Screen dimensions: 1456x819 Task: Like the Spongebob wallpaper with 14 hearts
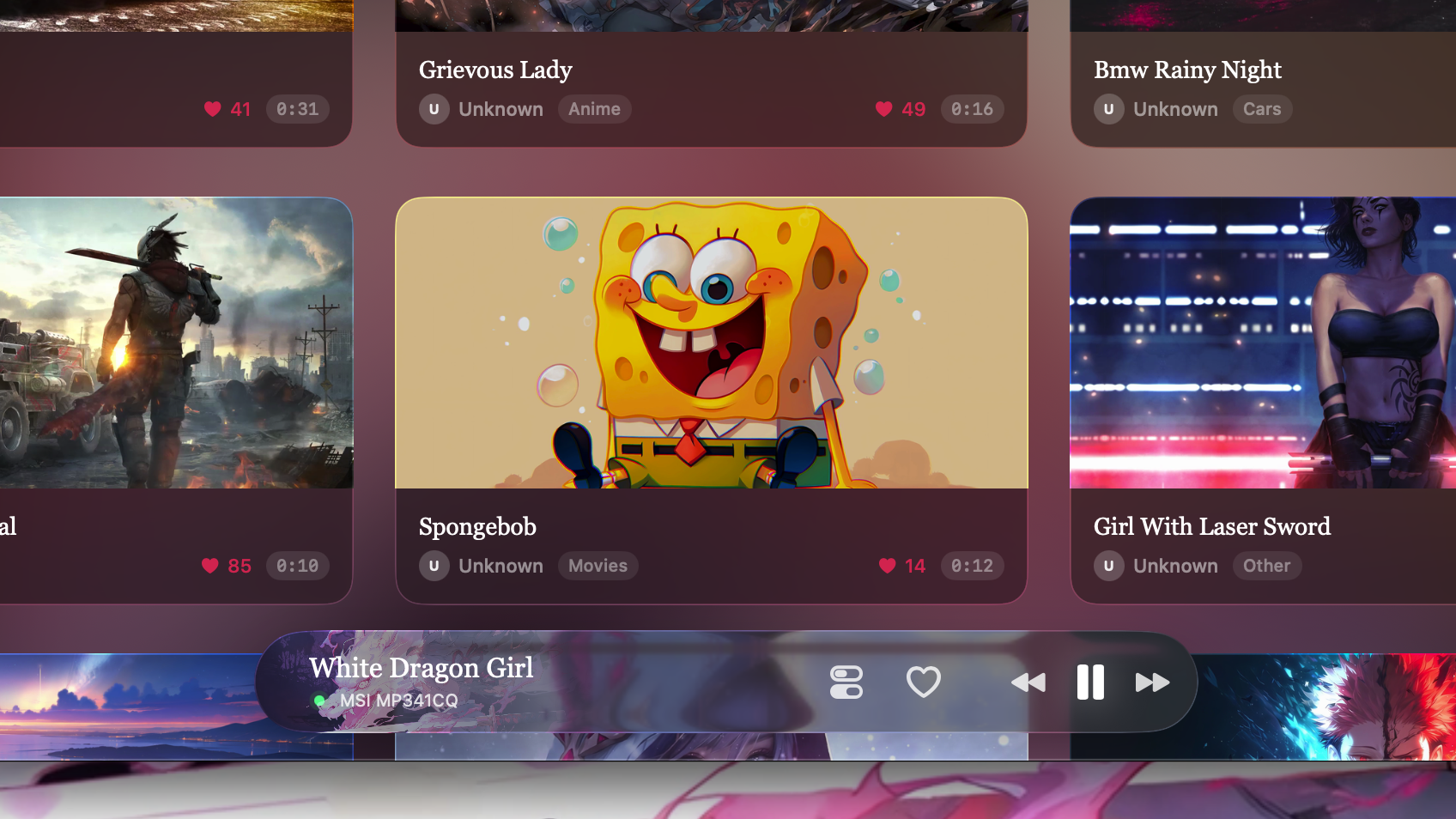pos(888,566)
